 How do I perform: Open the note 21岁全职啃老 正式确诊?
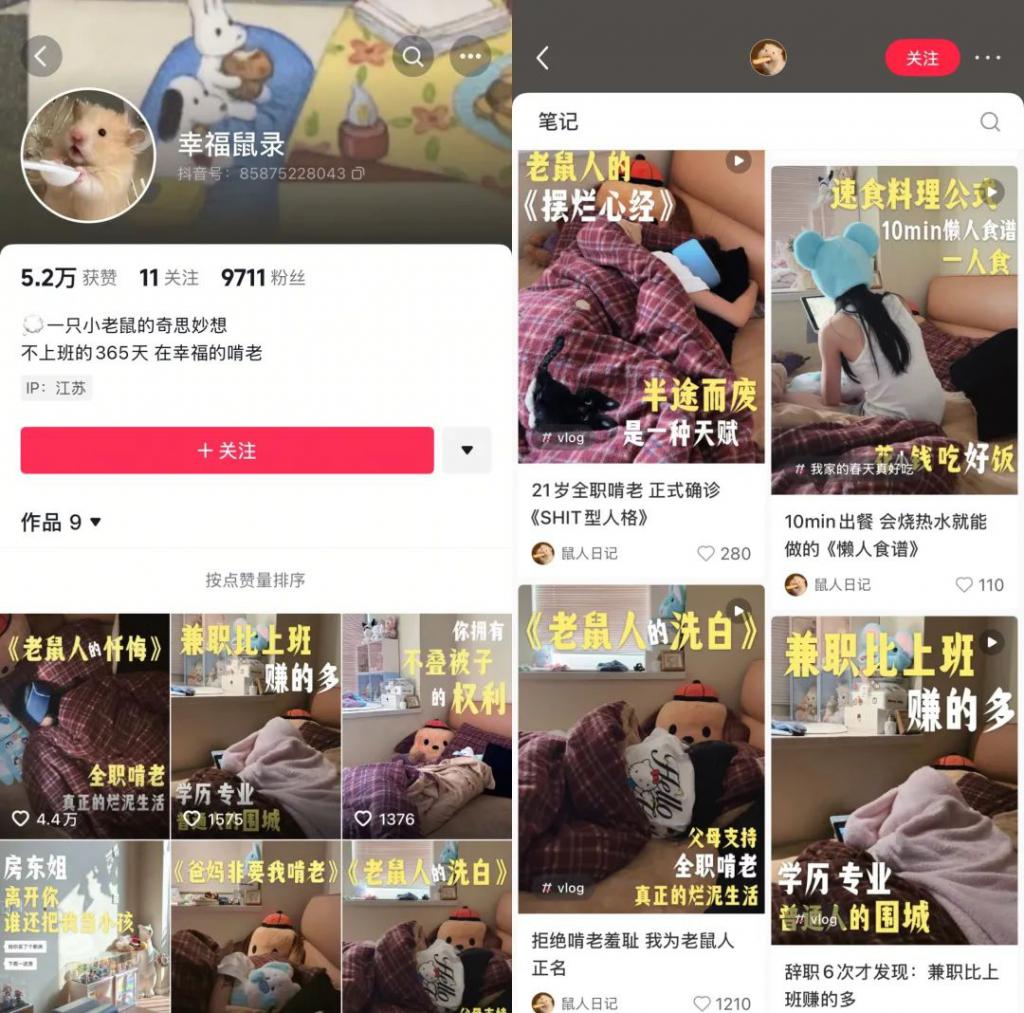(x=626, y=503)
